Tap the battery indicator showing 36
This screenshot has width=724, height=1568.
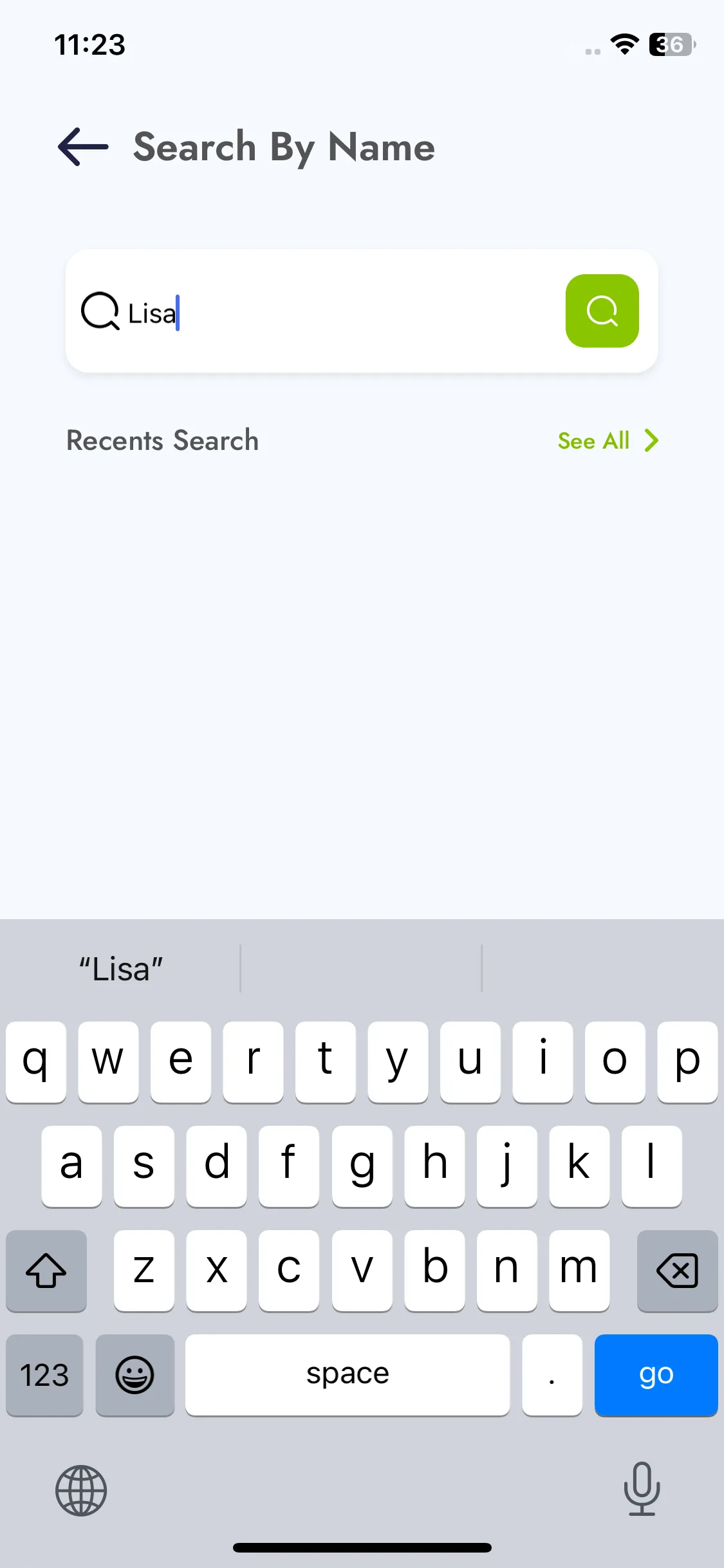click(x=669, y=44)
